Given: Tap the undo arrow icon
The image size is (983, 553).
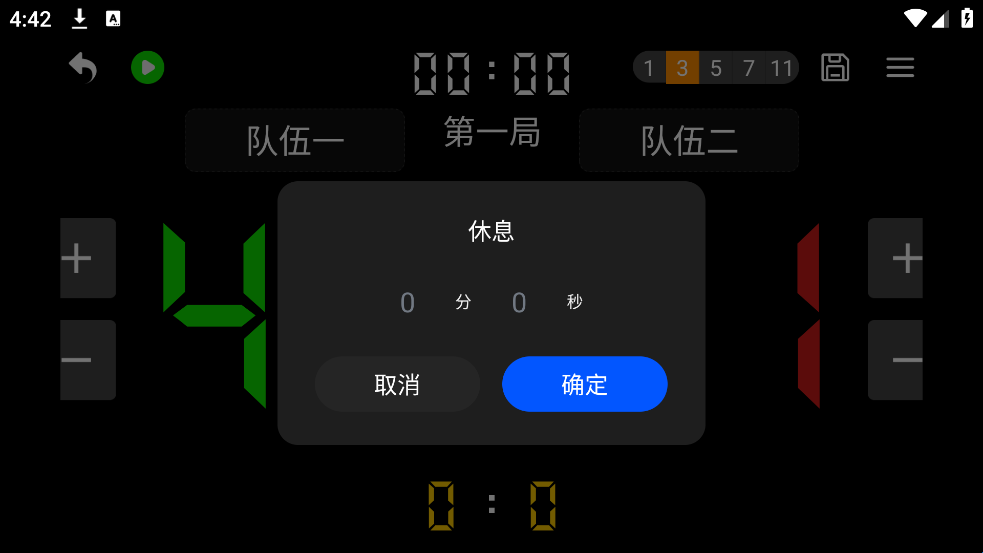Looking at the screenshot, I should pyautogui.click(x=83, y=68).
